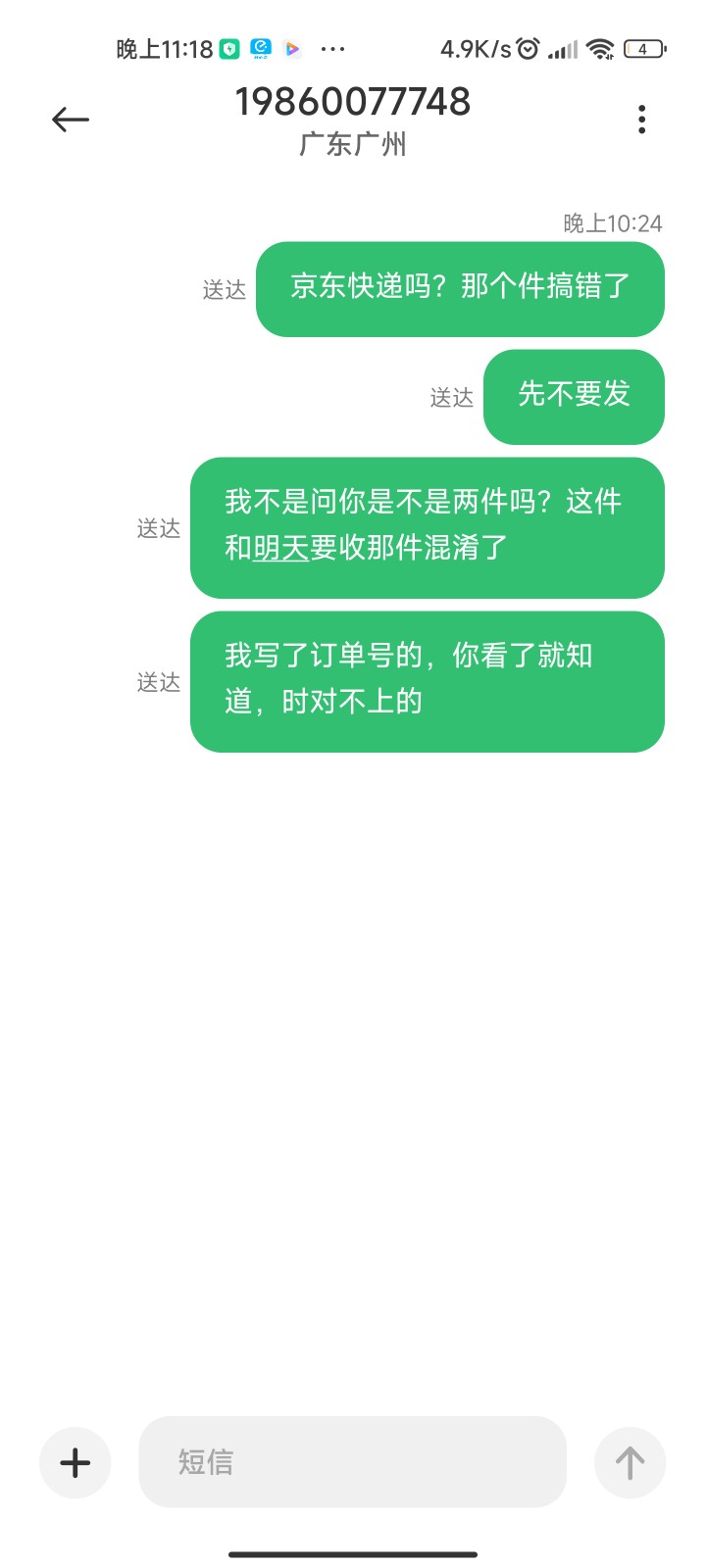The image size is (706, 1568).
Task: Tap the plus attachment button
Action: click(x=76, y=1463)
